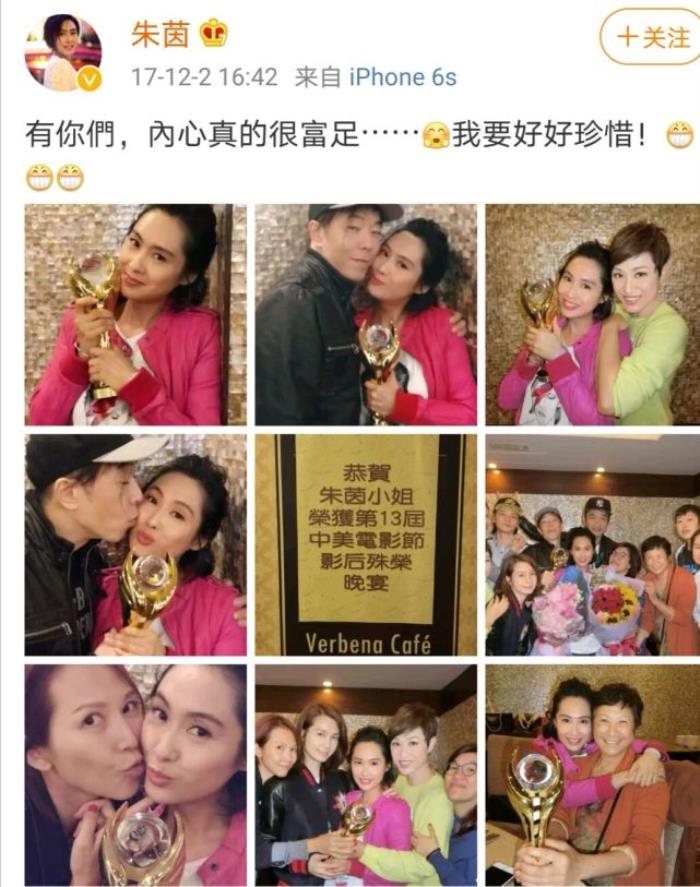
Task: Open first photo of woman holding trophy alone
Action: tap(135, 314)
